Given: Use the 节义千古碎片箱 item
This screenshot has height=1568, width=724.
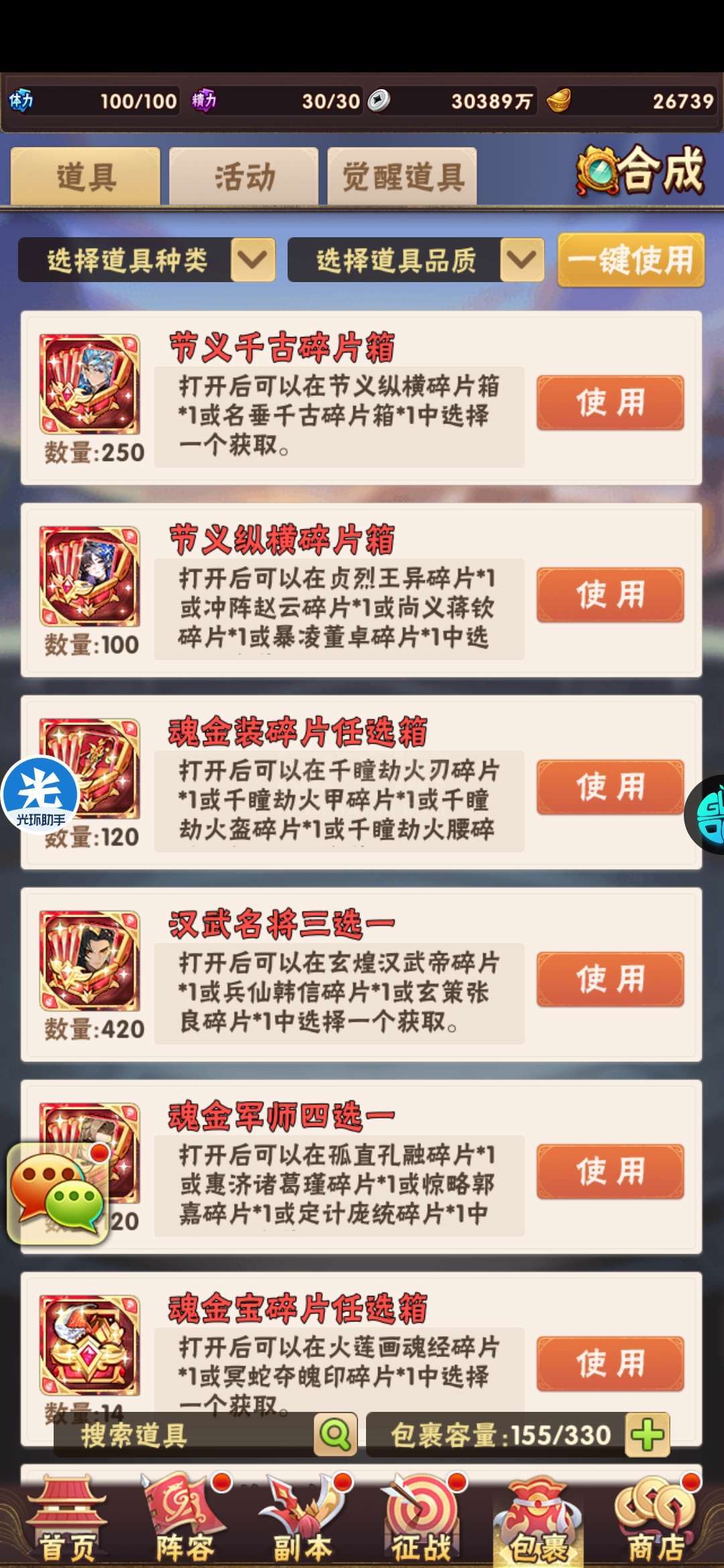Looking at the screenshot, I should tap(610, 403).
